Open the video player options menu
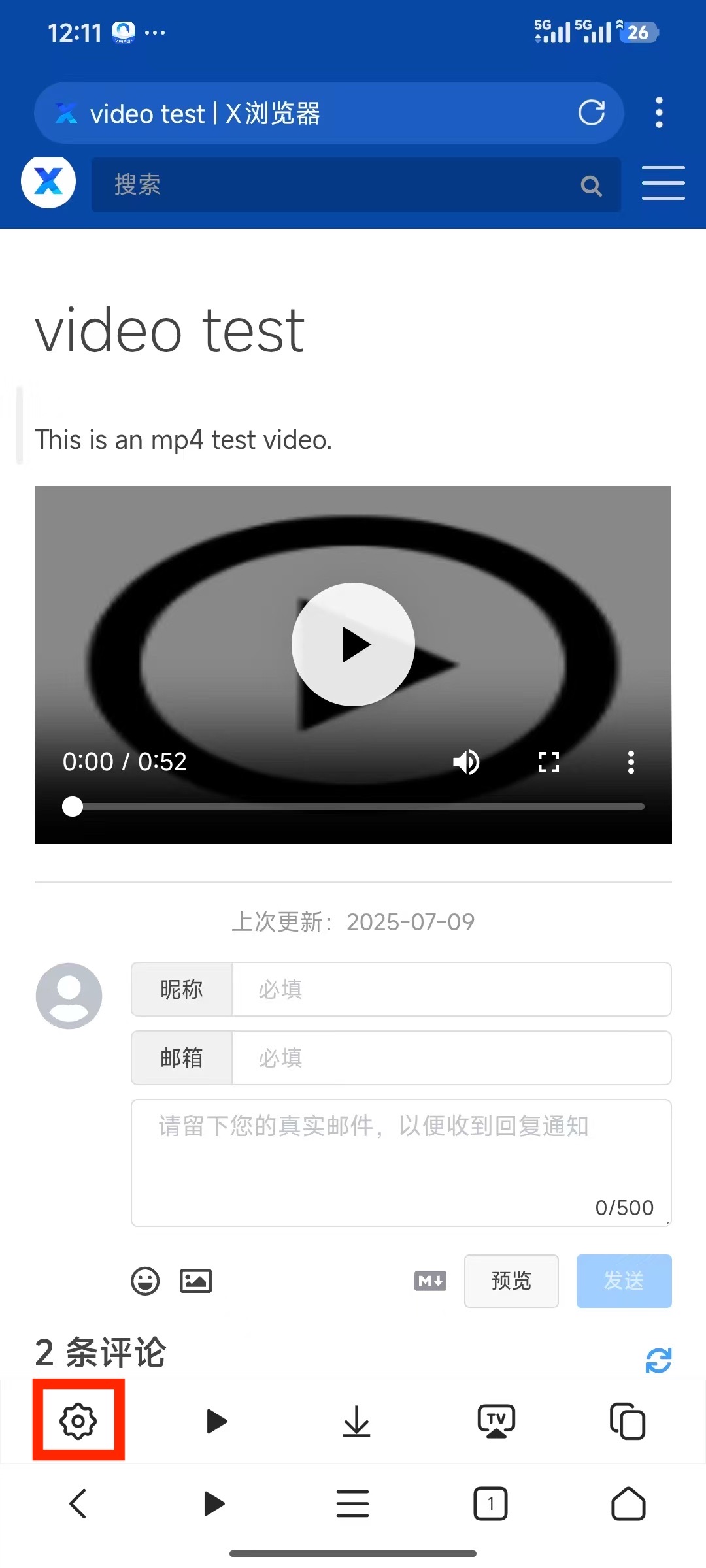The width and height of the screenshot is (706, 1568). (631, 762)
